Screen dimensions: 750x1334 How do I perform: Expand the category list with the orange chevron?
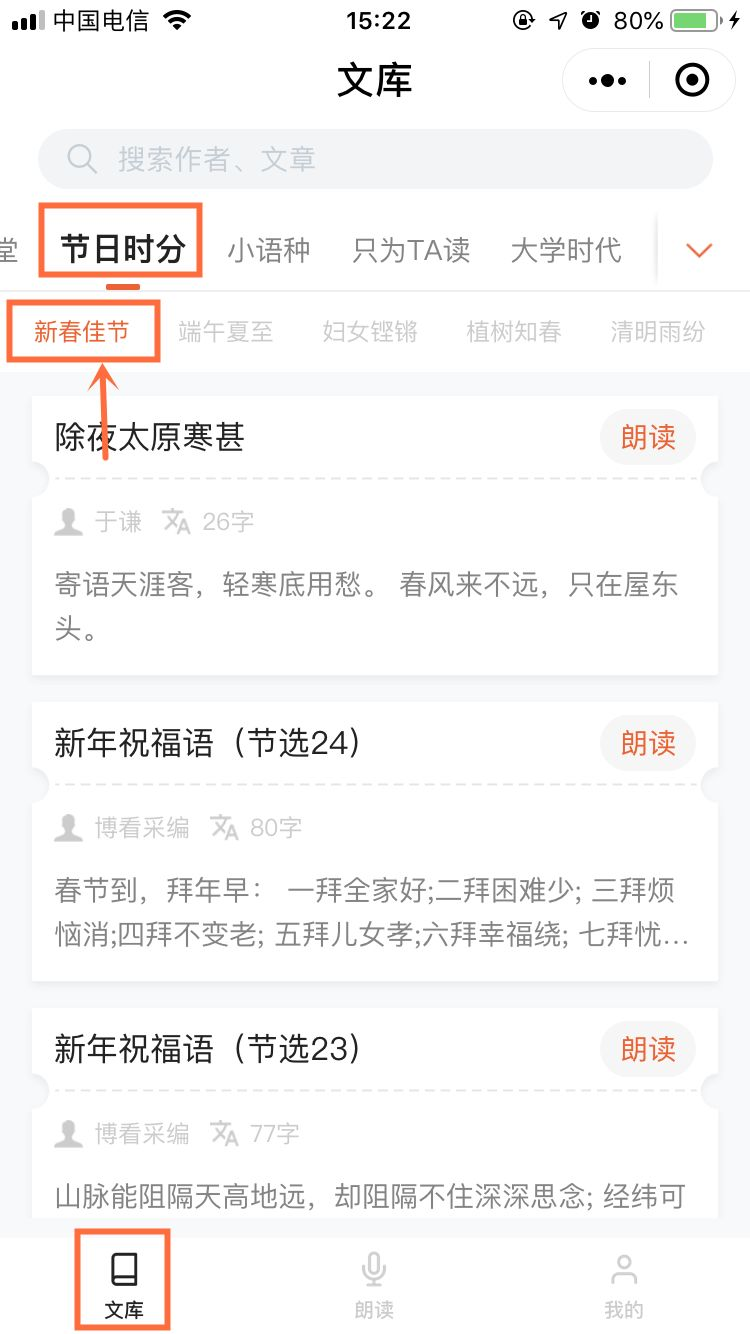click(x=699, y=250)
